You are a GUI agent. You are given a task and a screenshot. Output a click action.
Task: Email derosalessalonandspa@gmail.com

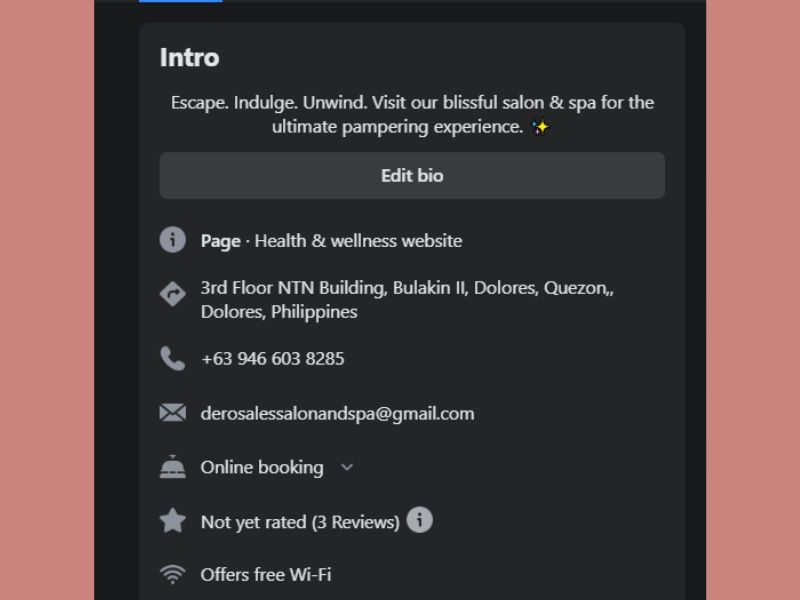337,413
